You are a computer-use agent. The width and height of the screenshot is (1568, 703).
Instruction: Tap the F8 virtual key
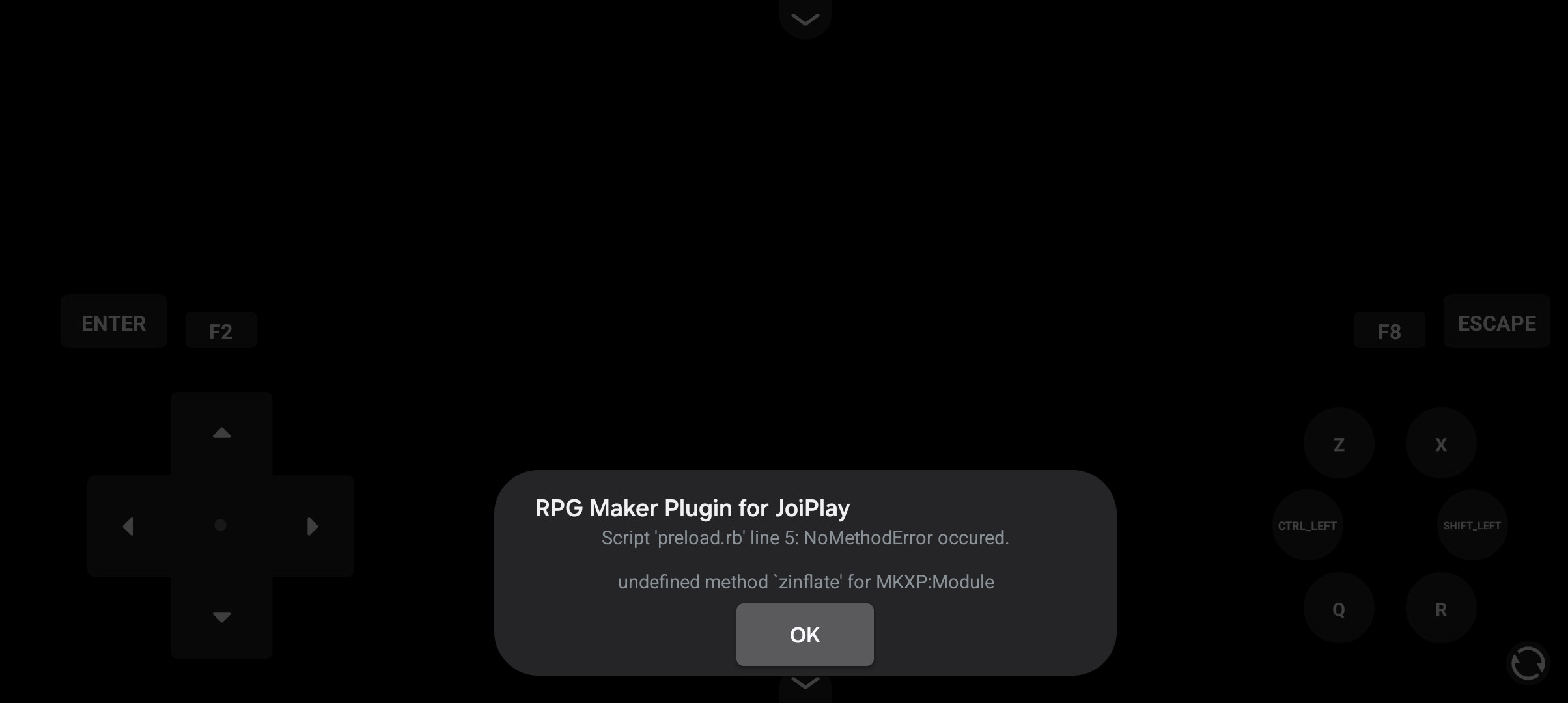(x=1390, y=331)
